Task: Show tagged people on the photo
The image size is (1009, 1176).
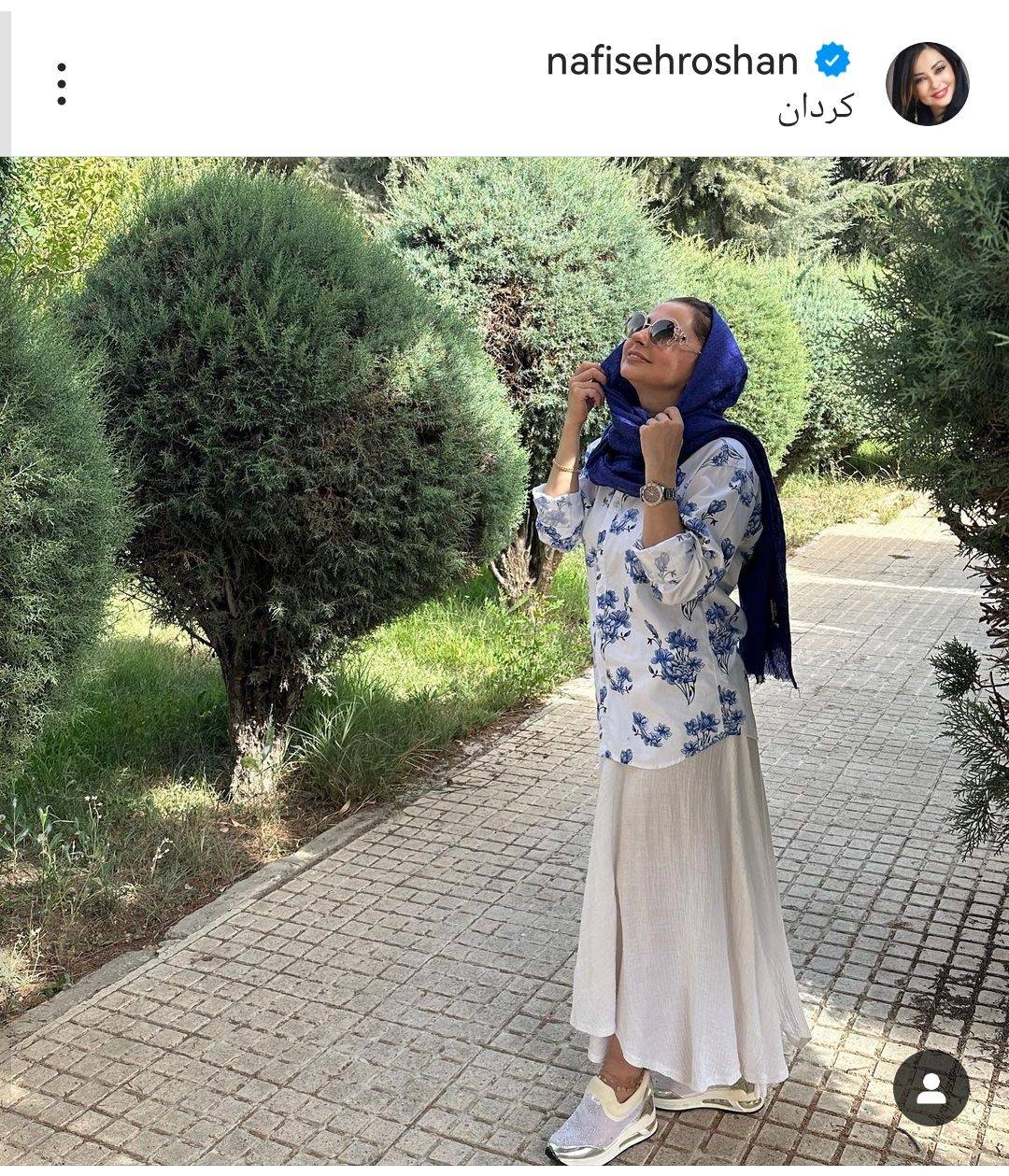Action: click(931, 1088)
